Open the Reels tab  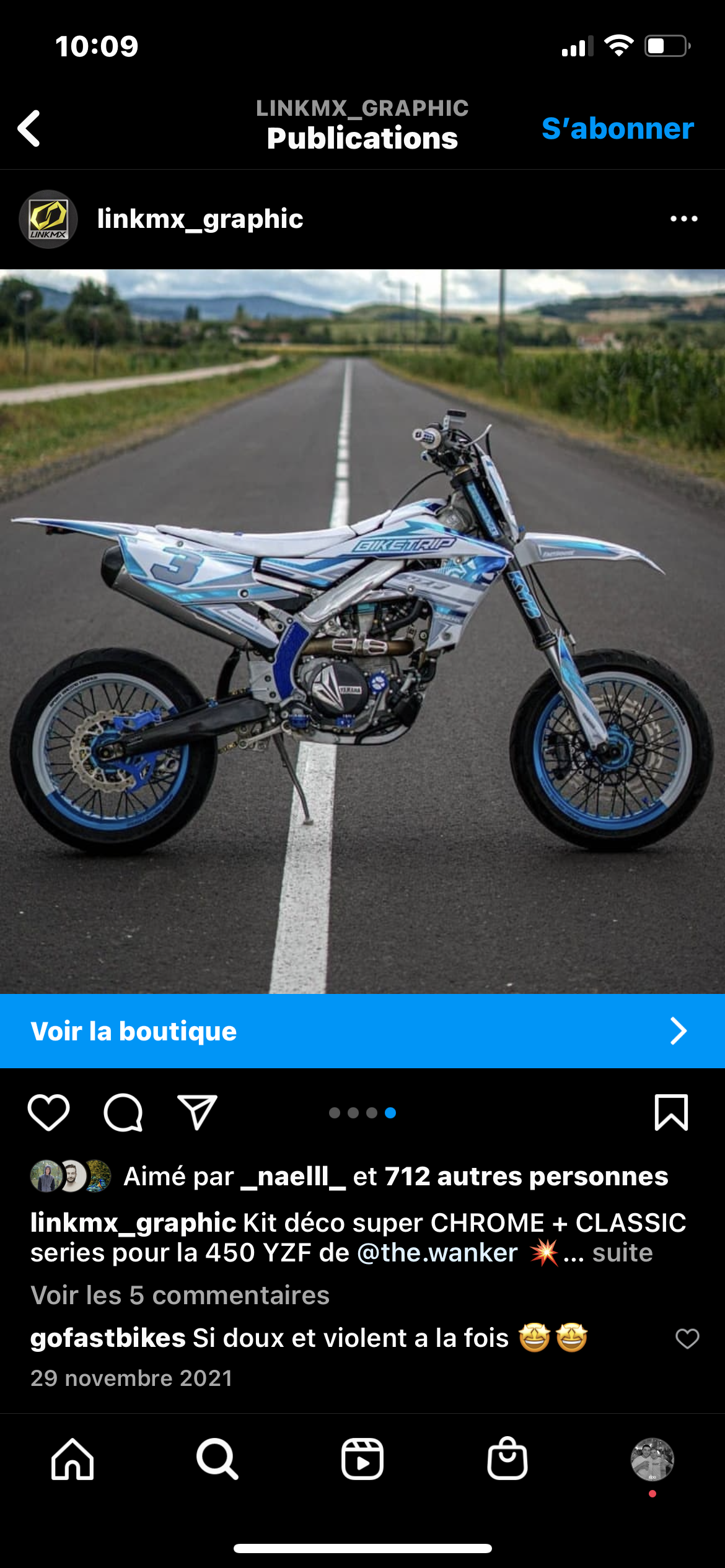[x=362, y=1460]
